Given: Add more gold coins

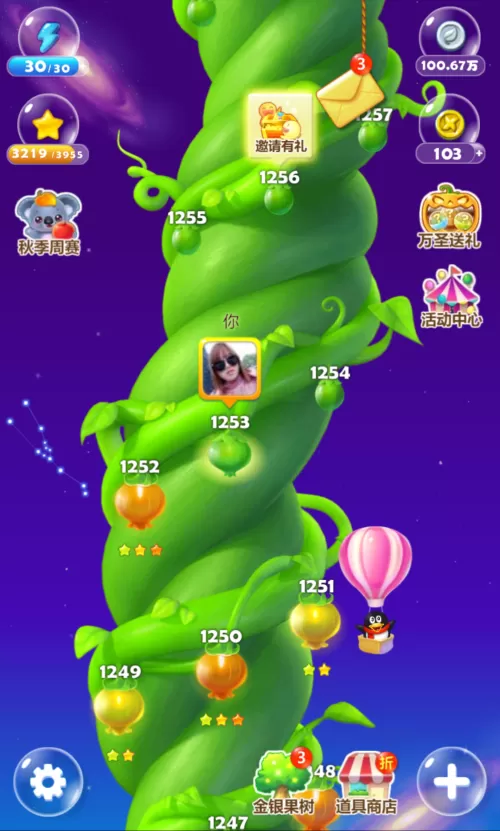Looking at the screenshot, I should (x=478, y=154).
